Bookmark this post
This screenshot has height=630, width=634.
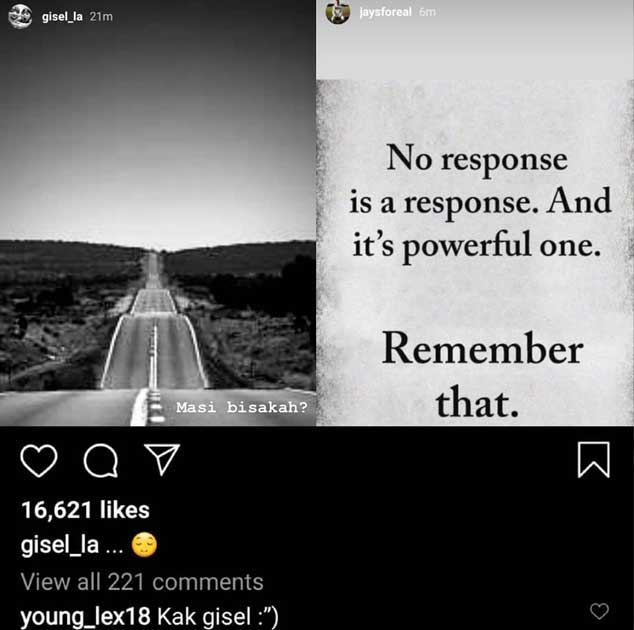593,460
